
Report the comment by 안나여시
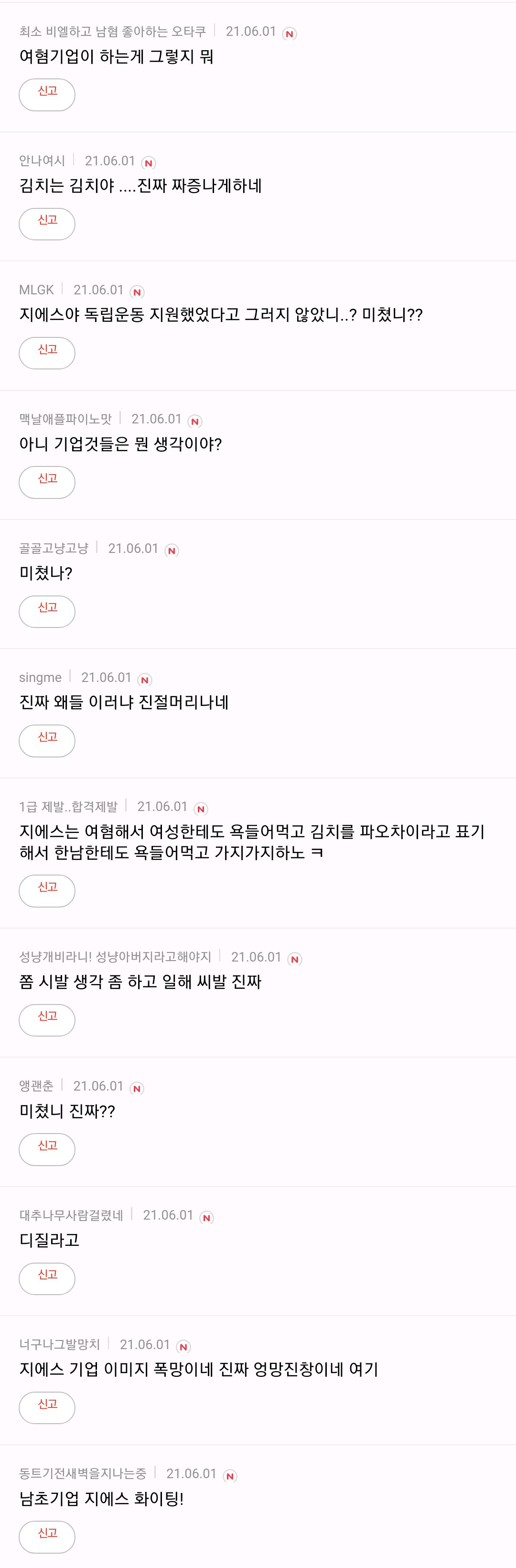coord(47,223)
